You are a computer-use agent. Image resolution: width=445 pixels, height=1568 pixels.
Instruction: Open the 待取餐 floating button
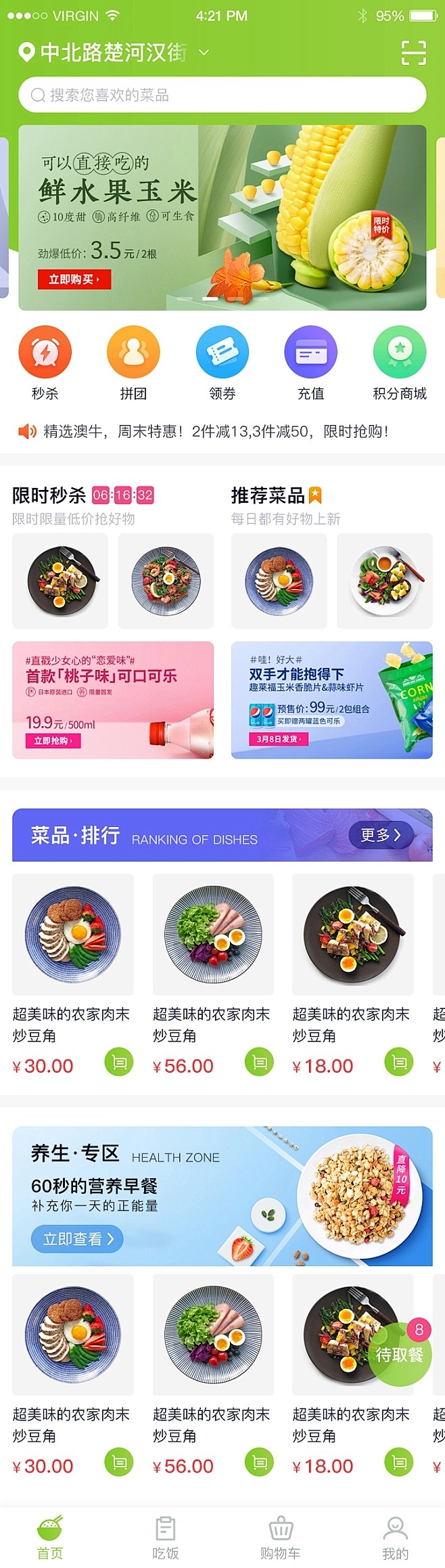(400, 1354)
